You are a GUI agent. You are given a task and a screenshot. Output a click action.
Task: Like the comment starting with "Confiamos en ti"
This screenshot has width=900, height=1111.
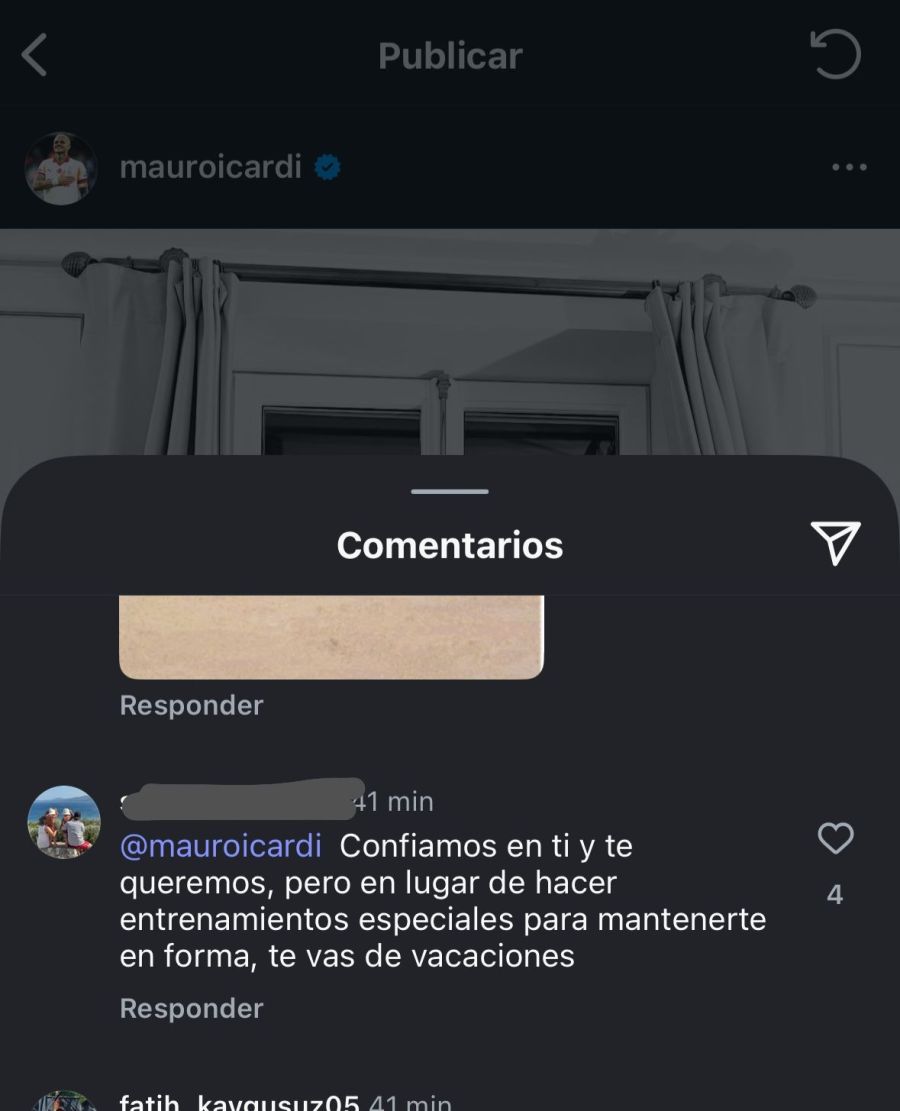tap(835, 839)
